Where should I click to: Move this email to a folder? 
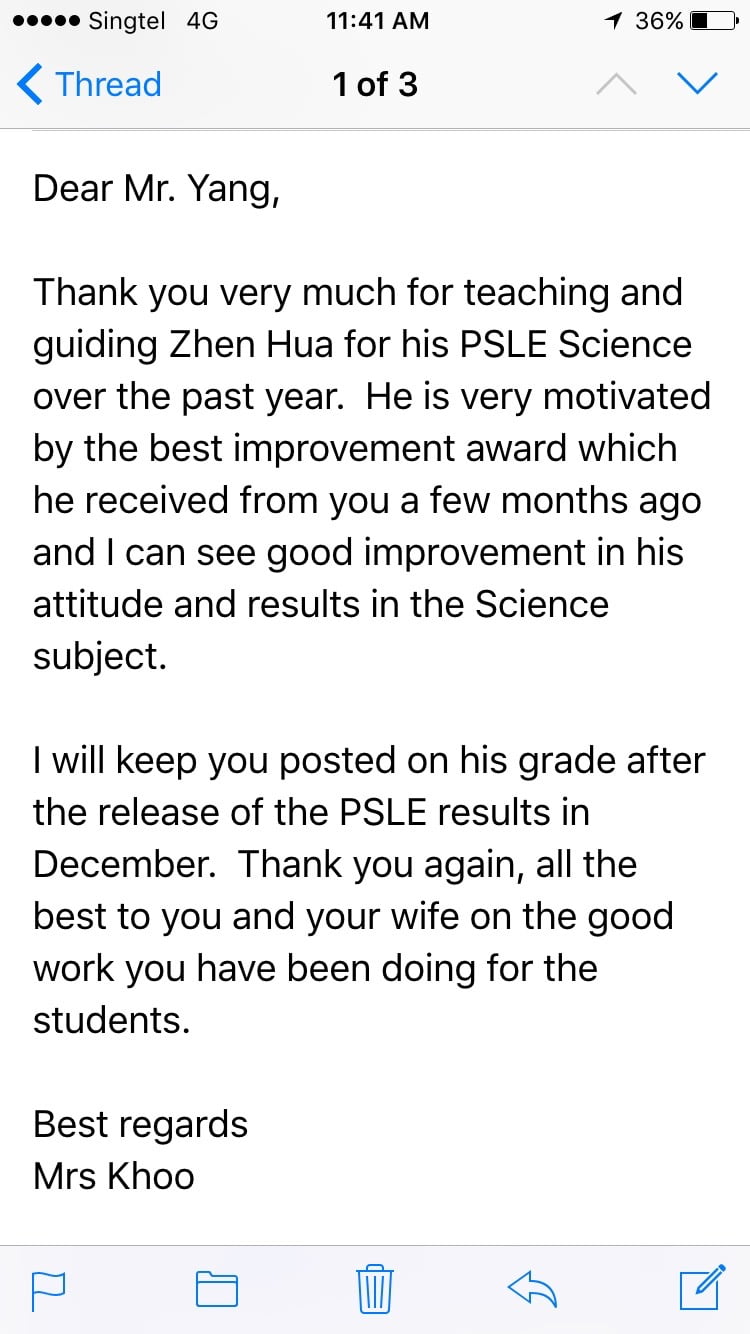point(216,1288)
